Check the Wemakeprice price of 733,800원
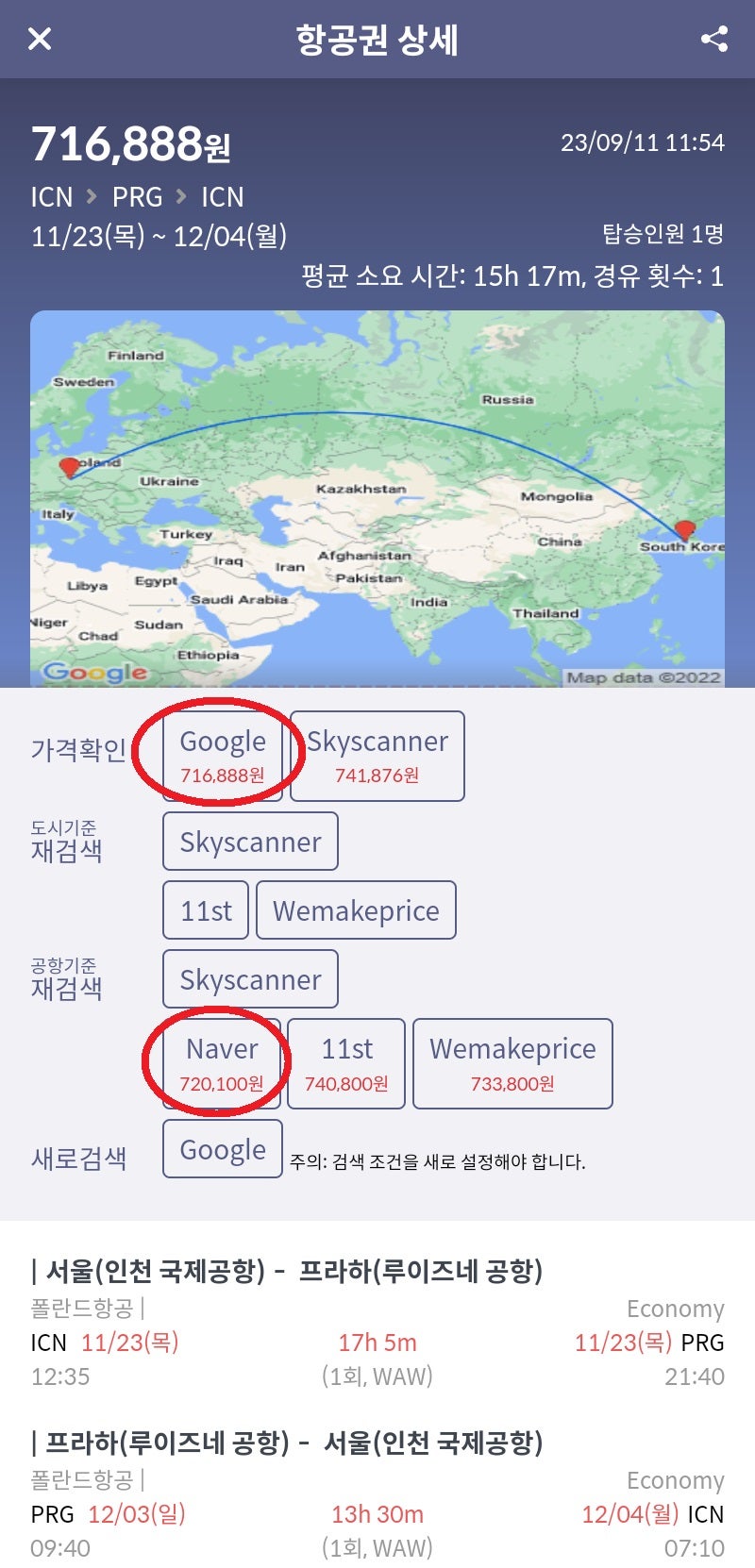Image resolution: width=755 pixels, height=1568 pixels. (512, 1062)
